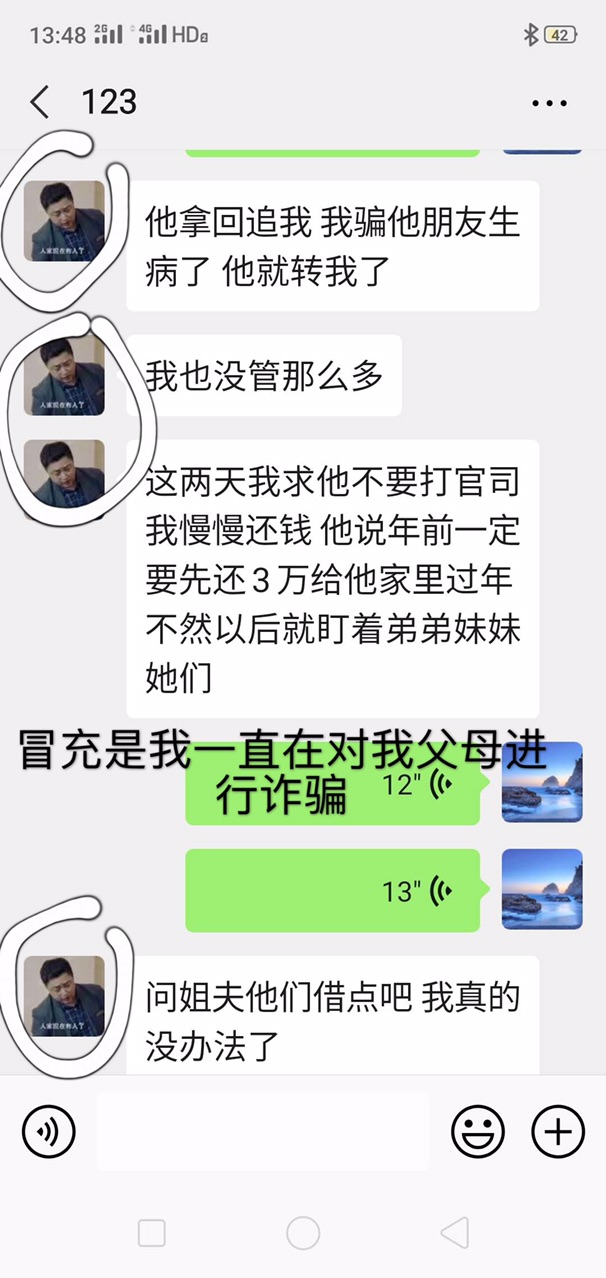This screenshot has height=1278, width=606.
Task: Go back from the 123 chat
Action: (x=40, y=102)
